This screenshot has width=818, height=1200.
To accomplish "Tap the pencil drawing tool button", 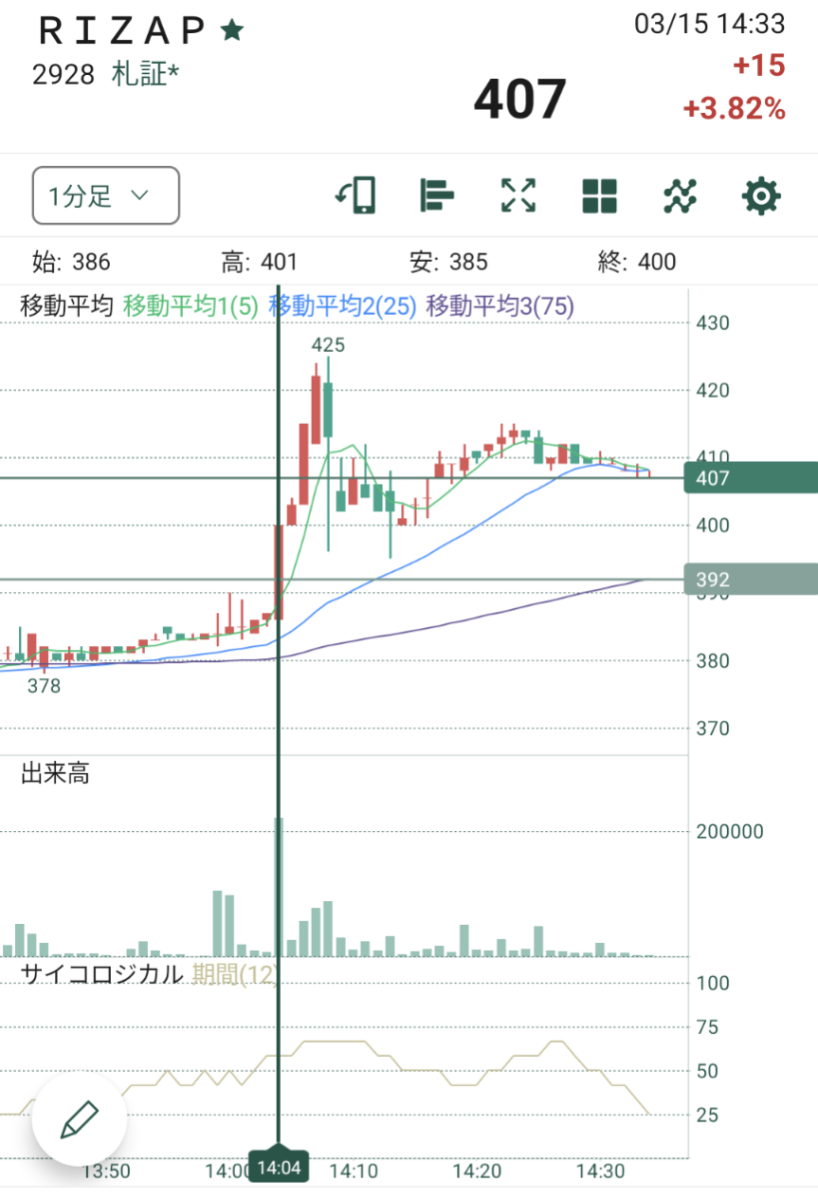I will click(79, 1119).
